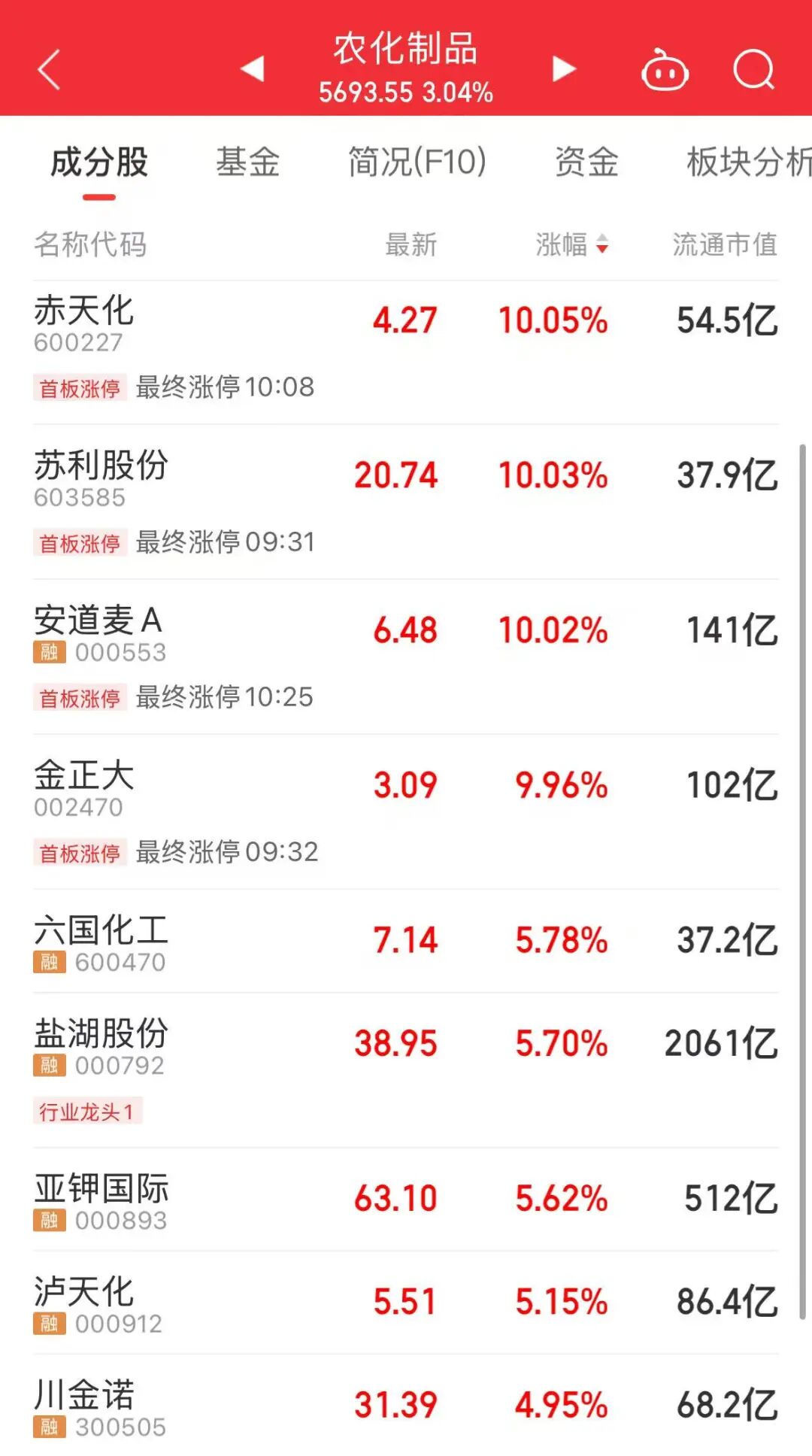812x1456 pixels.
Task: Switch to the 基金 tab
Action: click(x=247, y=162)
